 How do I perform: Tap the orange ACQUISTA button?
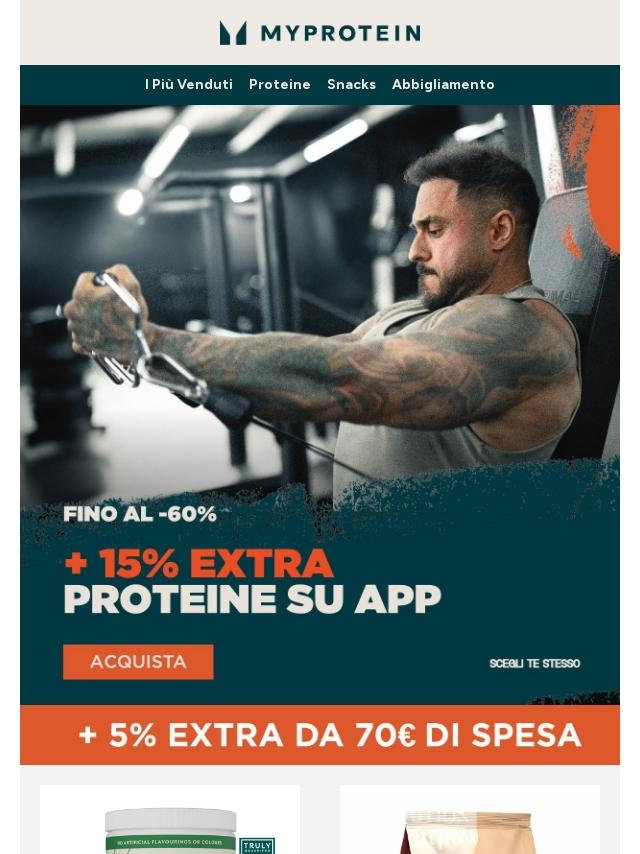pos(138,662)
